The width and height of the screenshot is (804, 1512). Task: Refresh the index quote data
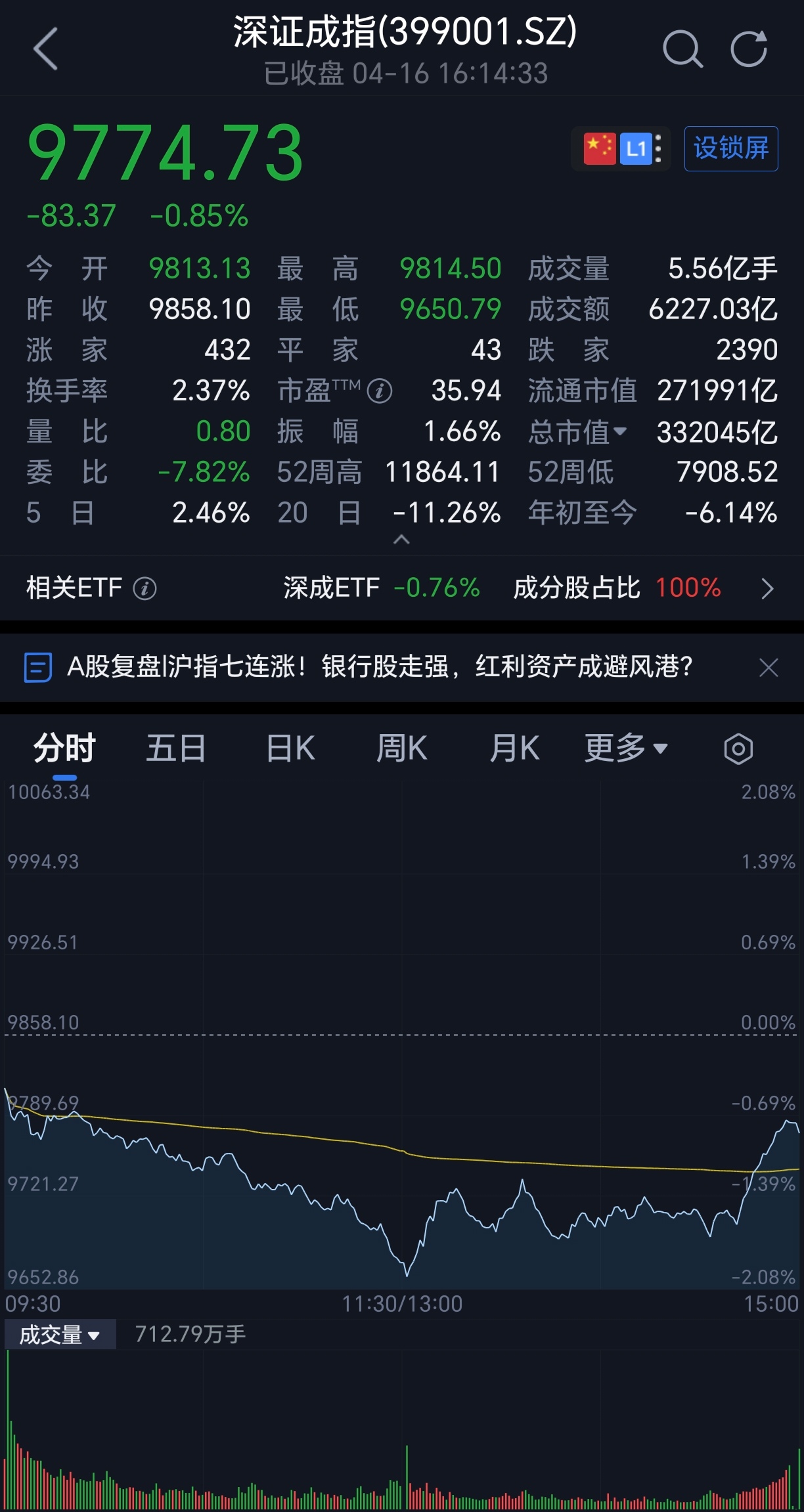click(x=749, y=49)
